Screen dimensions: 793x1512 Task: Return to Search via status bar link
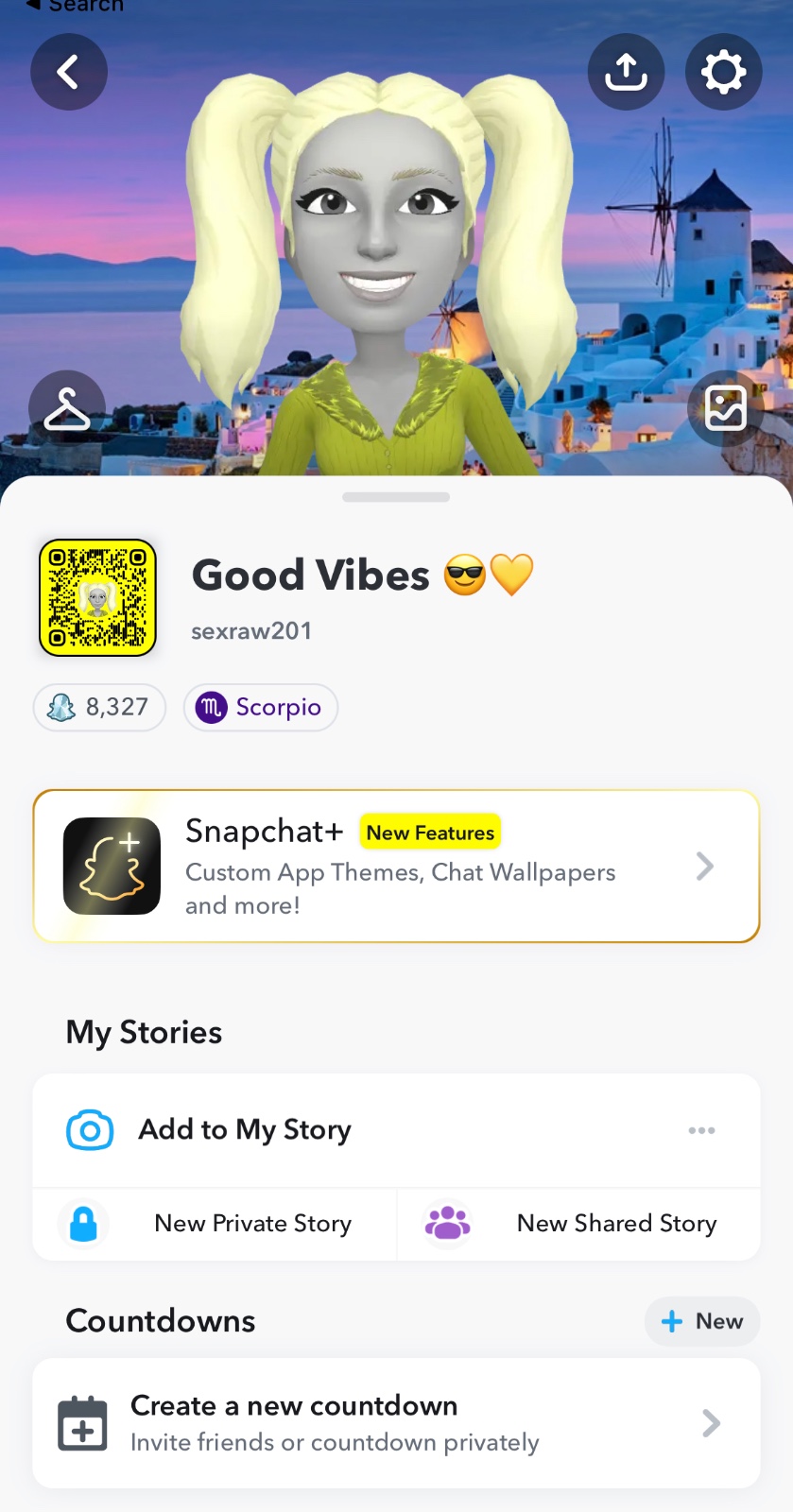(76, 6)
